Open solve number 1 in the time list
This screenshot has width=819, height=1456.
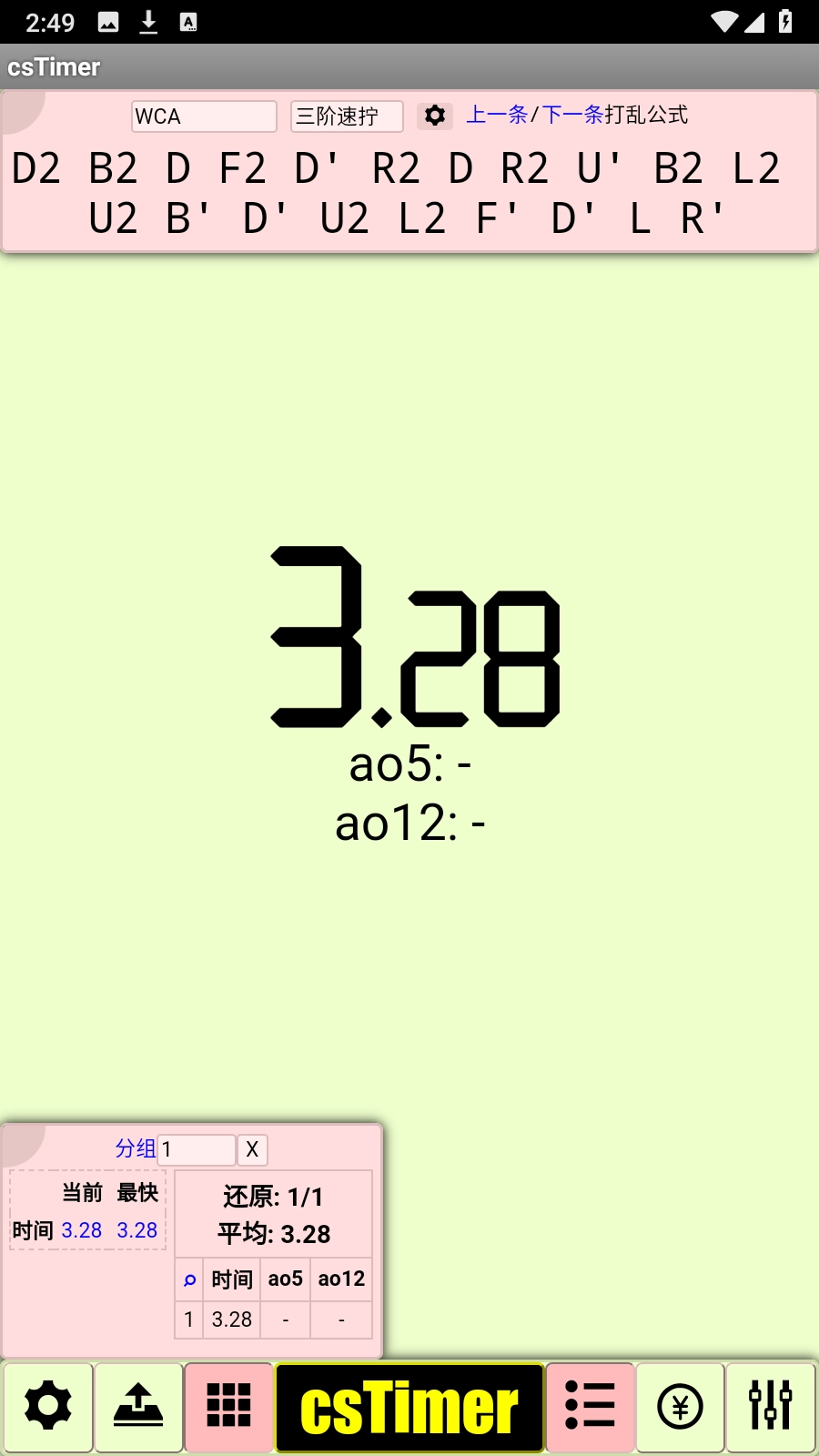188,1319
